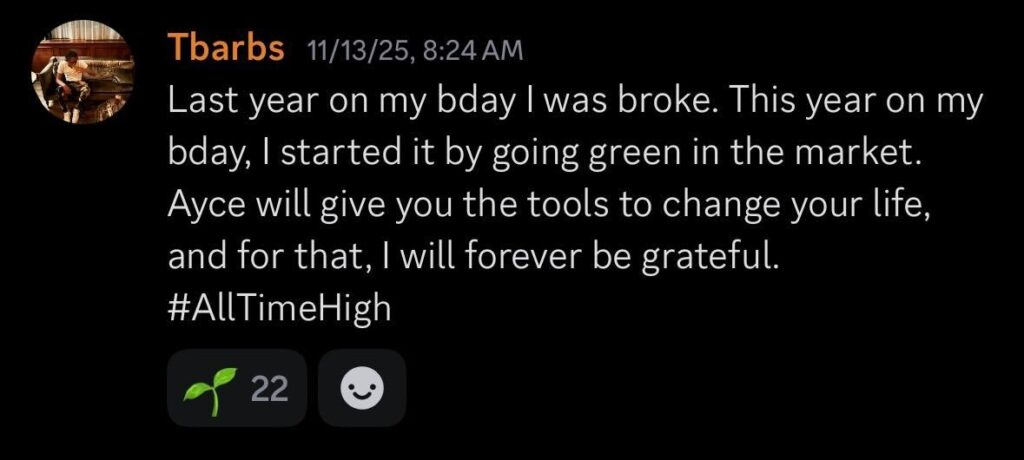
Task: Open the add reaction smiley picker
Action: click(x=361, y=388)
